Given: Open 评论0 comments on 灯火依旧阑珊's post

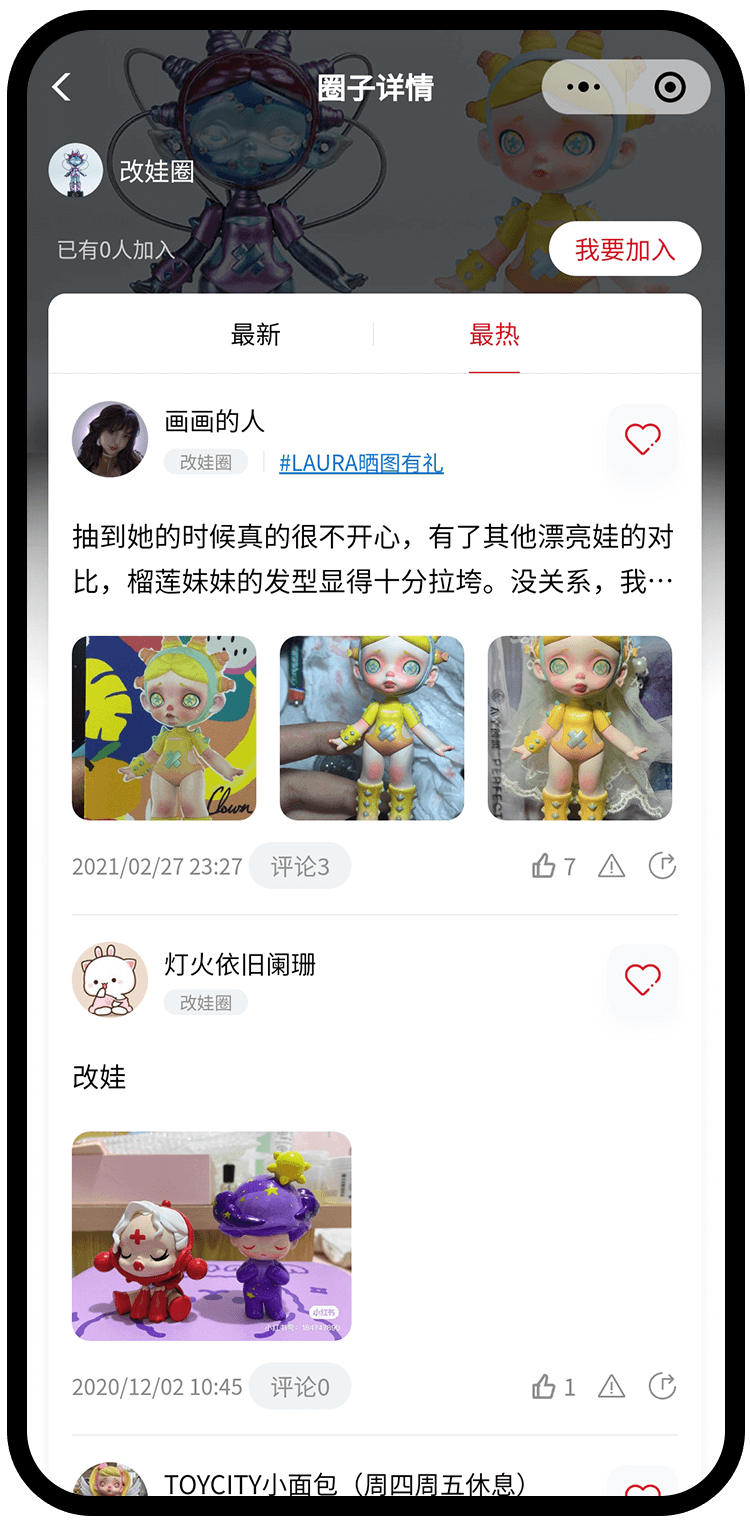Looking at the screenshot, I should tap(300, 1387).
